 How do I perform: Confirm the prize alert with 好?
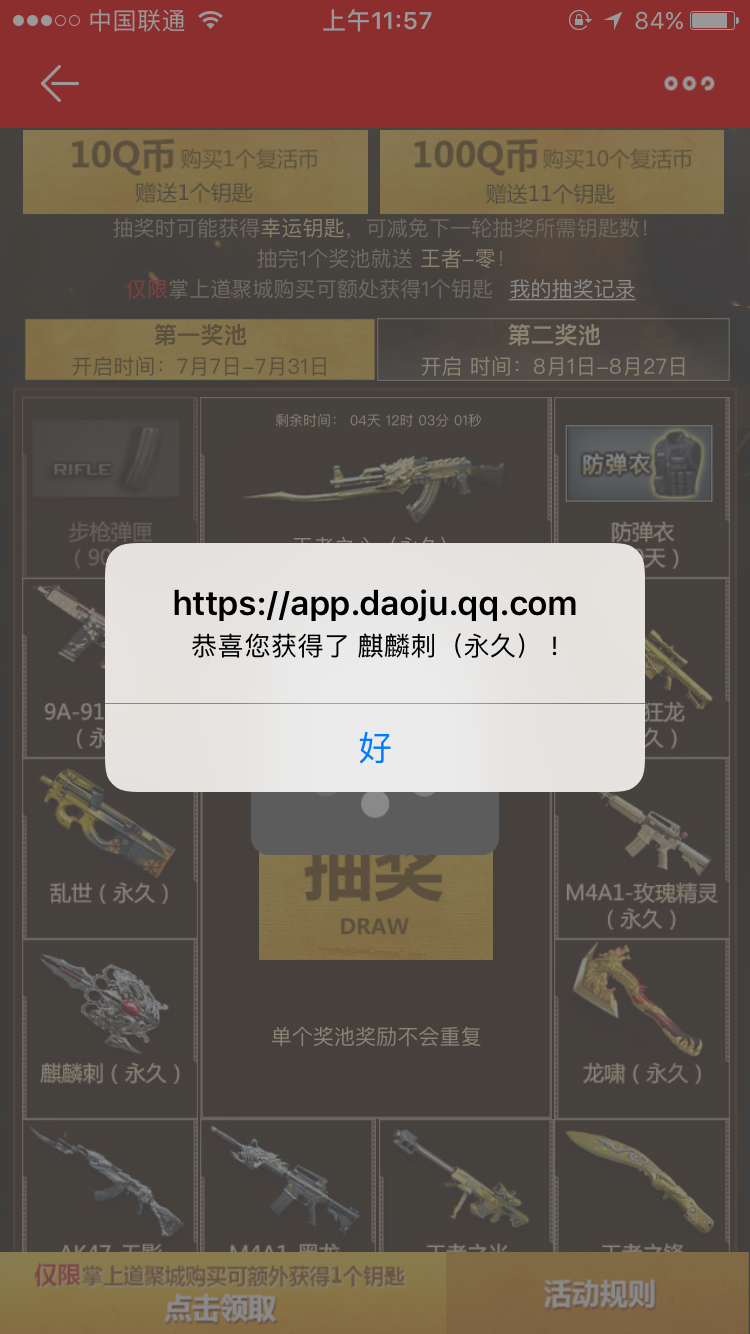(375, 748)
